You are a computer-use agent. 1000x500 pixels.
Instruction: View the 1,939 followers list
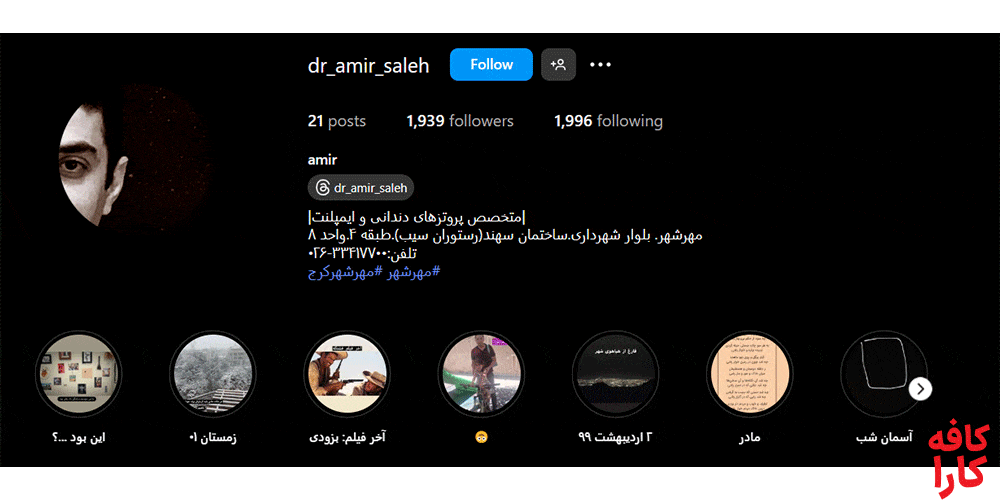tap(459, 121)
